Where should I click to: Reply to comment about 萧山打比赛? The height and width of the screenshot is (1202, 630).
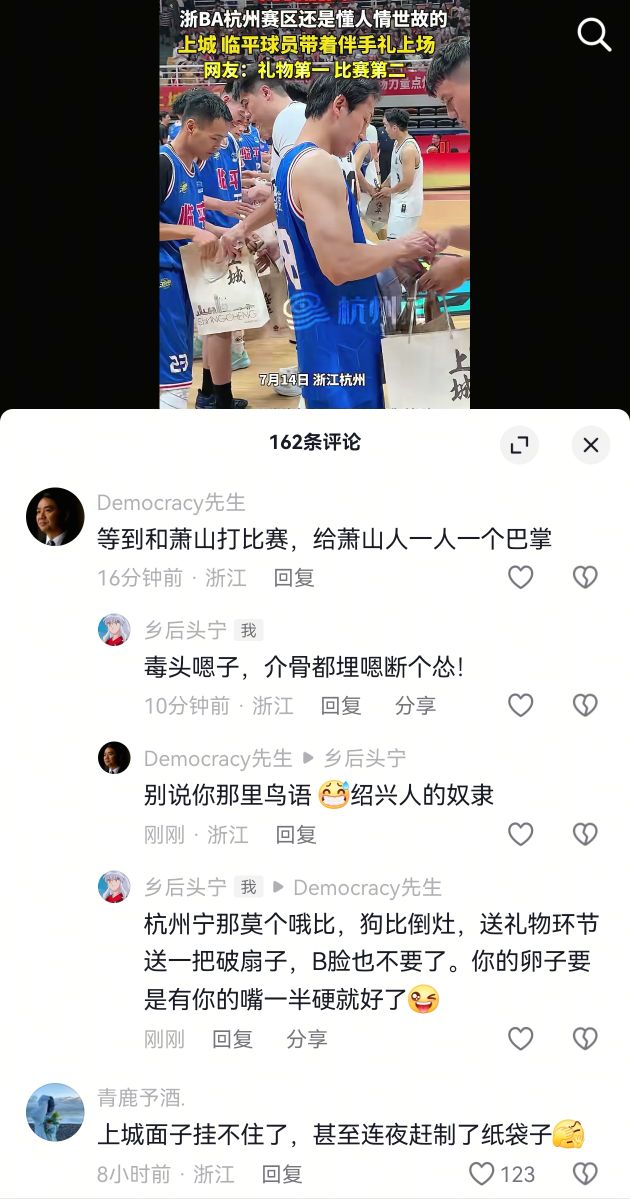point(294,577)
